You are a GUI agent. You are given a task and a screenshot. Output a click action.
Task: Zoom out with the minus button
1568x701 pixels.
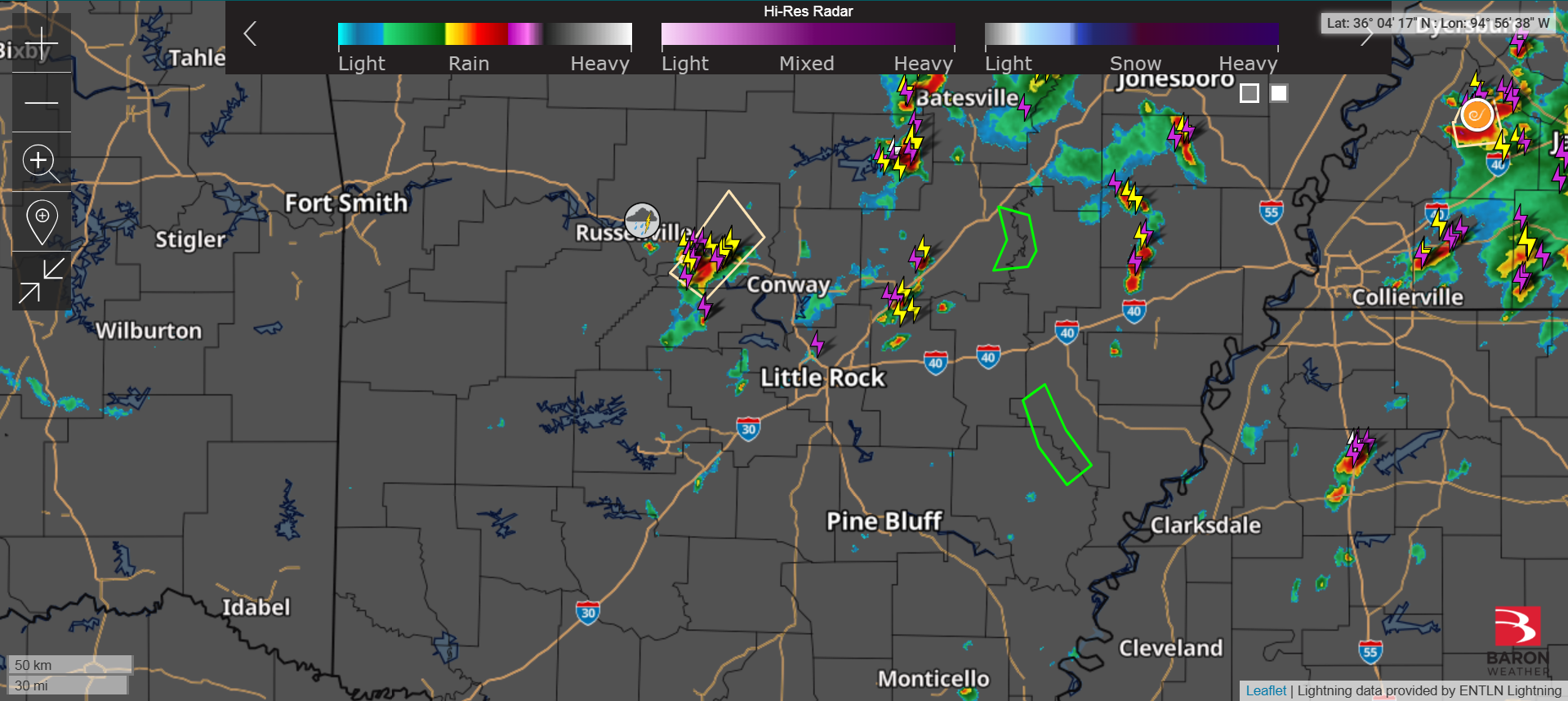[x=42, y=103]
